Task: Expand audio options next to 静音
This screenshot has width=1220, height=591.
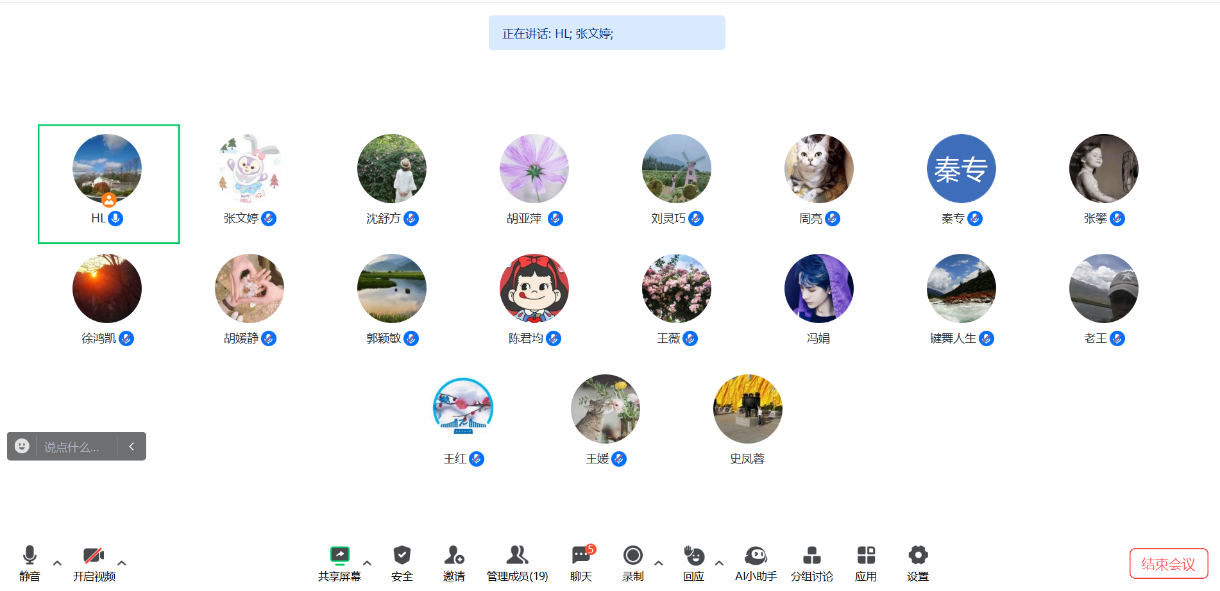Action: pyautogui.click(x=57, y=562)
